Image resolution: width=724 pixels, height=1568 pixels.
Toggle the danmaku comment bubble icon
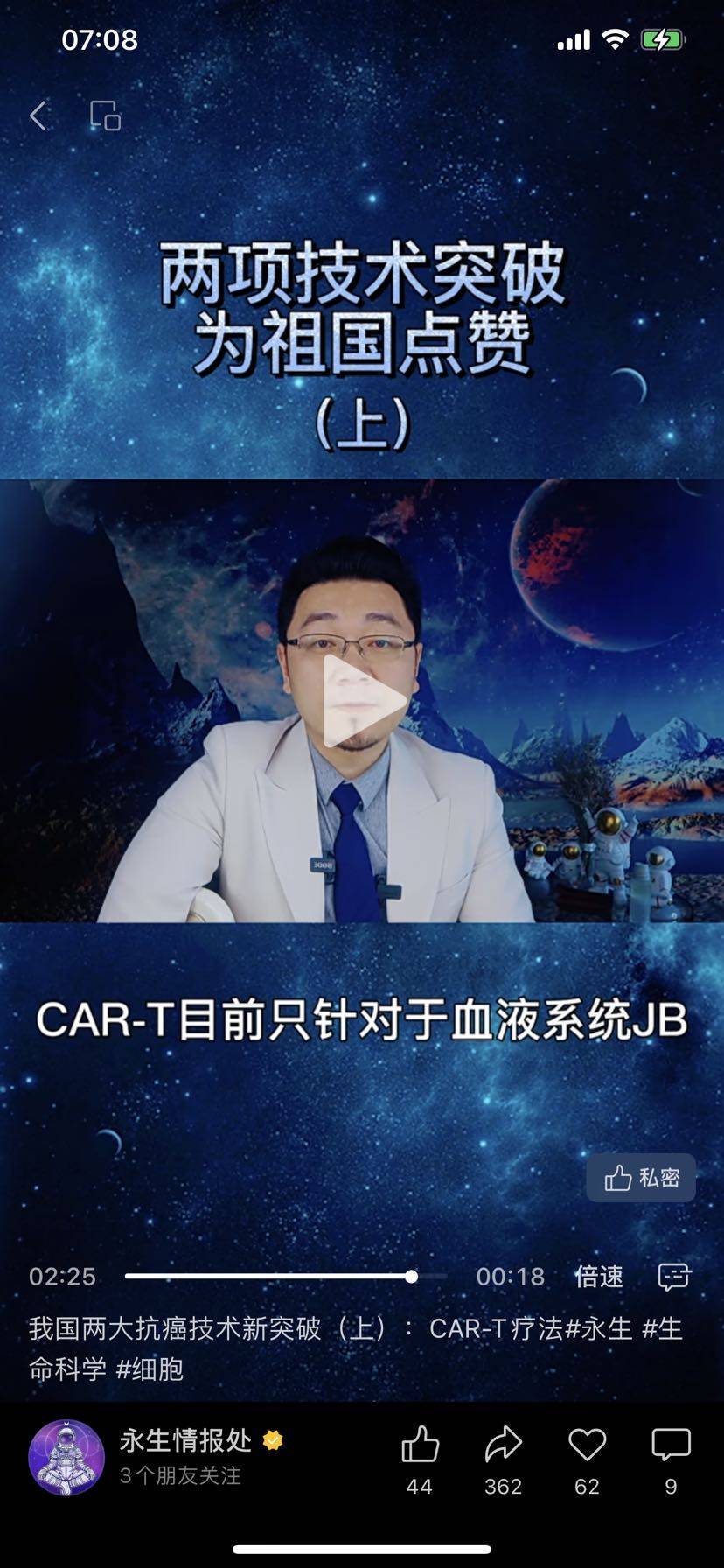point(673,1277)
